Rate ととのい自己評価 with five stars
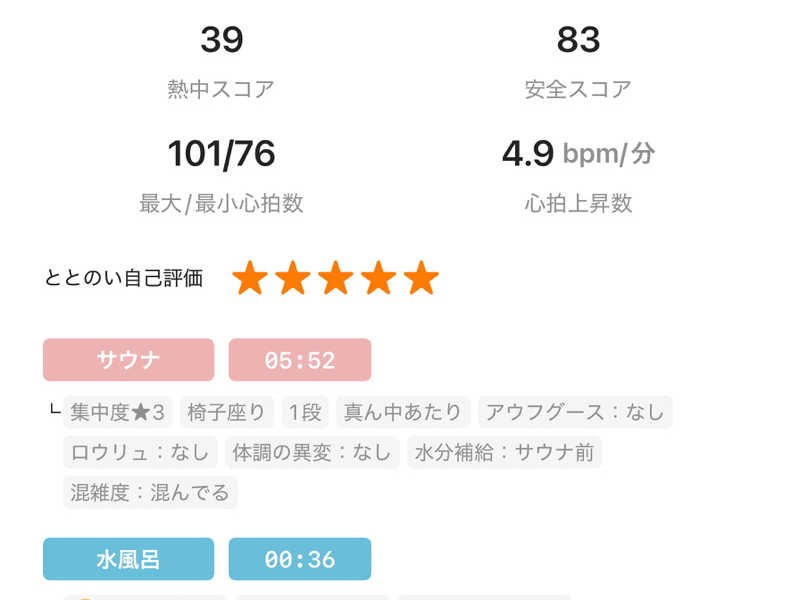Screen dimensions: 800x600 click(x=421, y=279)
